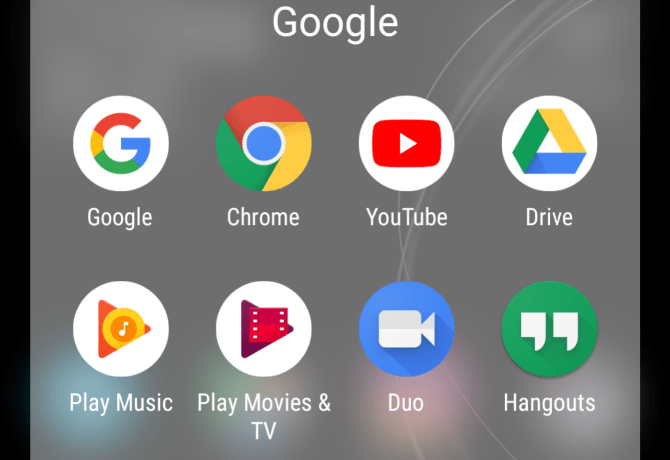This screenshot has width=670, height=460.
Task: Tap the Google folder name
Action: point(335,22)
